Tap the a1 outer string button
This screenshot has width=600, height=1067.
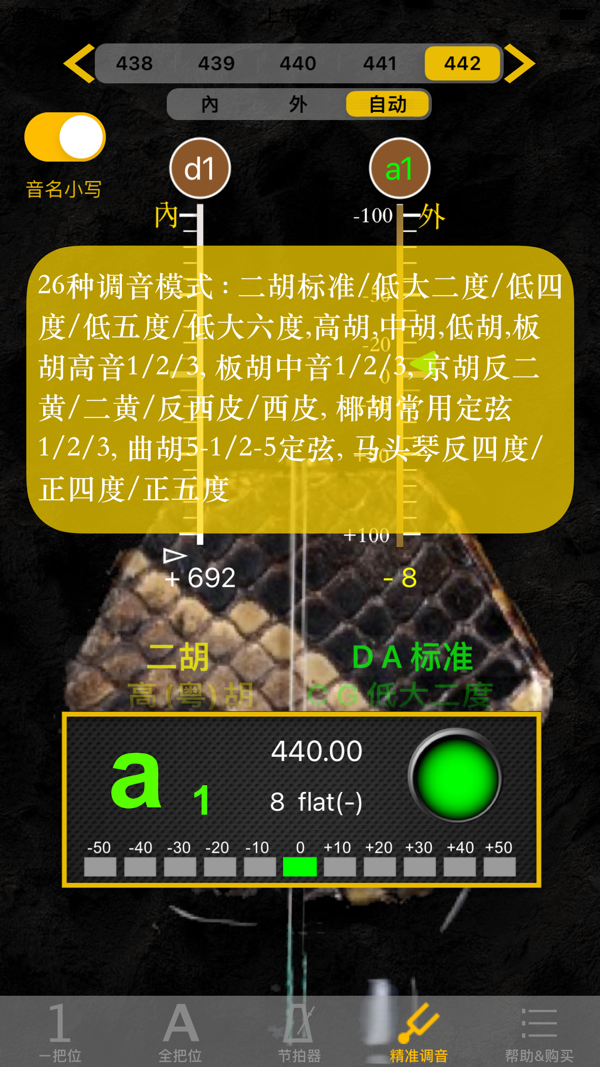399,168
